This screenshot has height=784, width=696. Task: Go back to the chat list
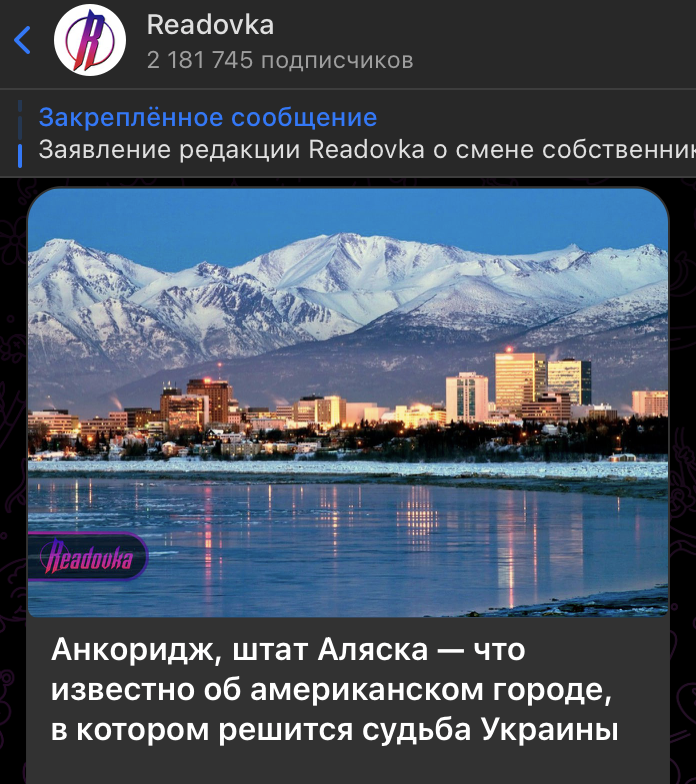coord(23,41)
